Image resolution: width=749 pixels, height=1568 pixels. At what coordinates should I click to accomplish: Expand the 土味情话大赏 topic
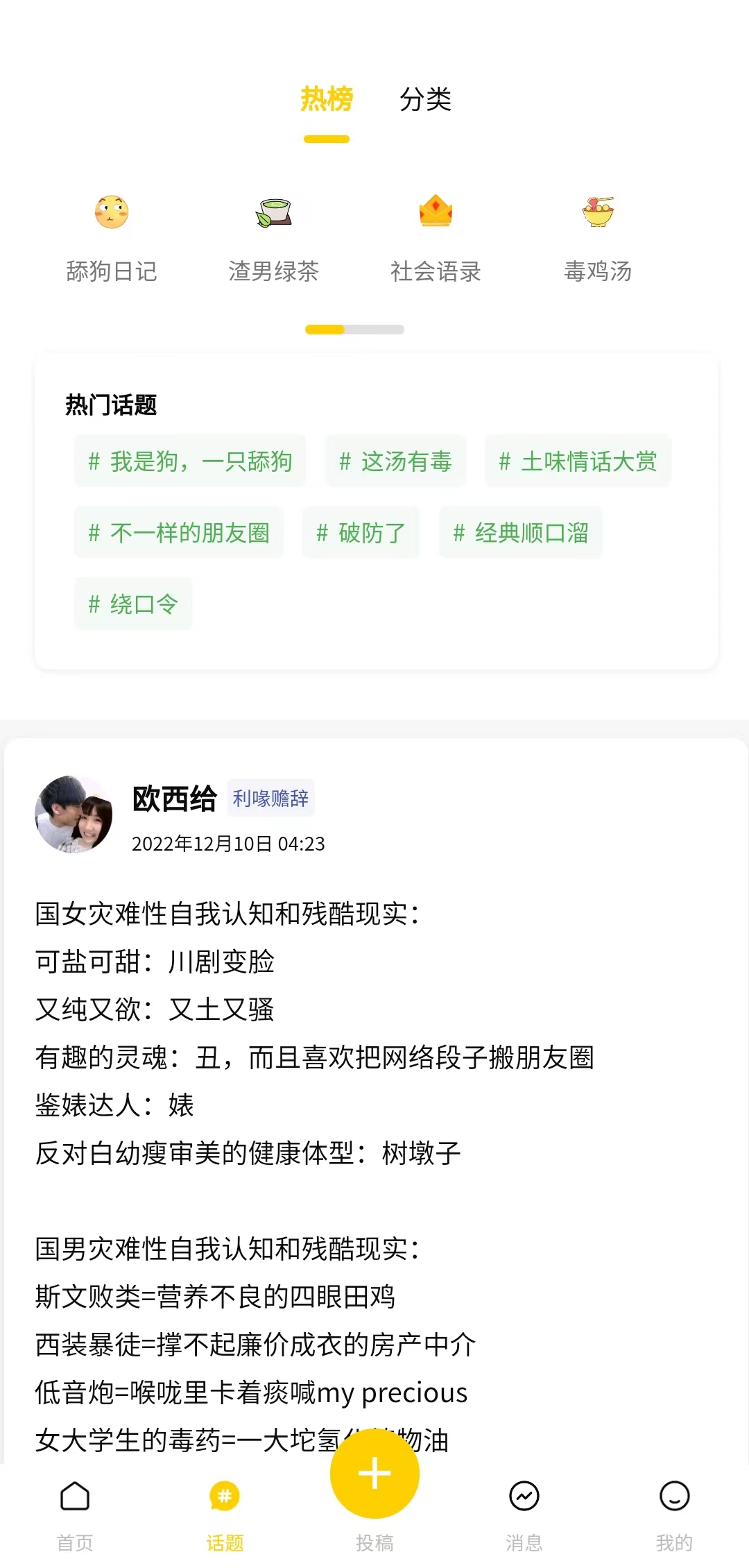577,461
